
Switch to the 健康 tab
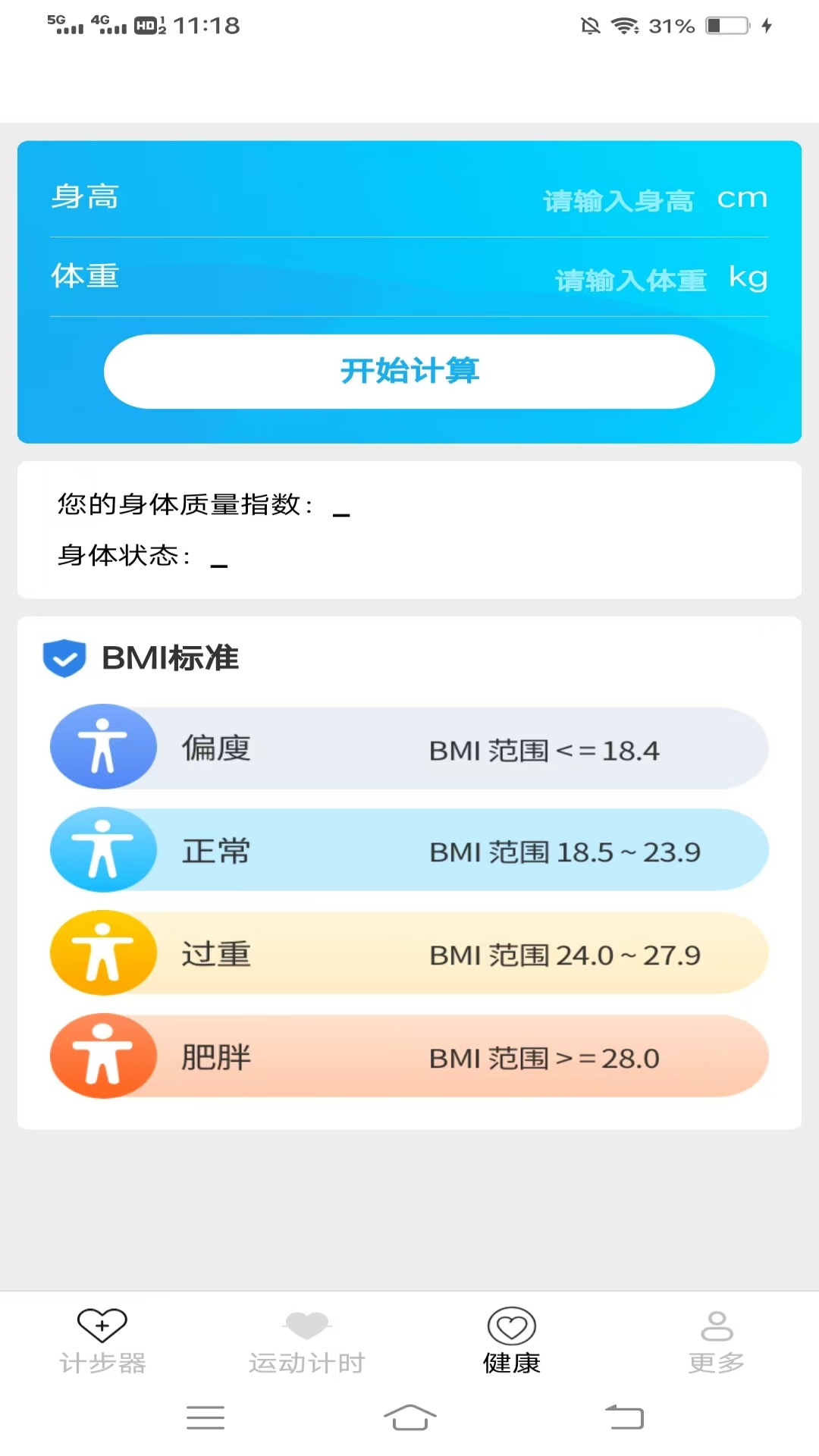click(512, 1342)
